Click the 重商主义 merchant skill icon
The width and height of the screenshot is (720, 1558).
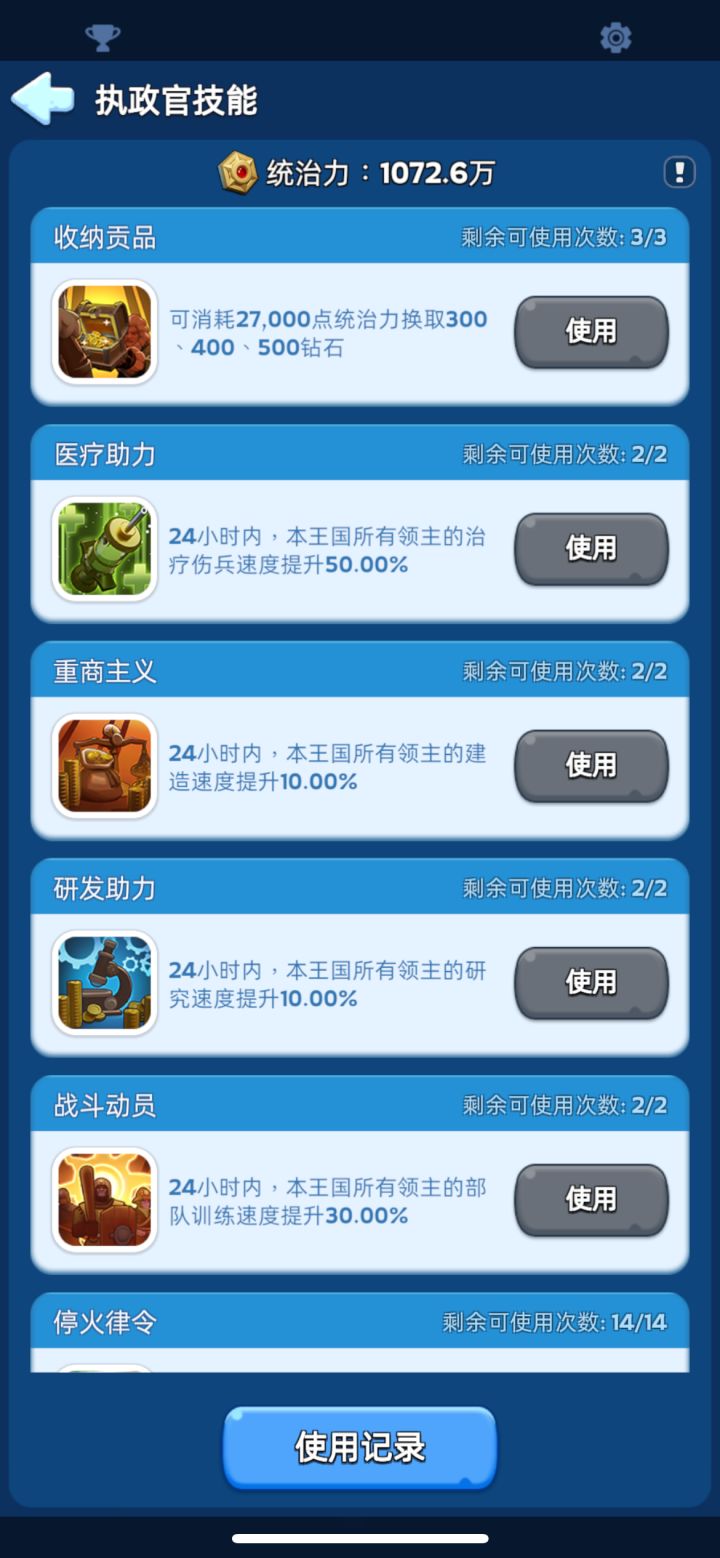pos(104,766)
